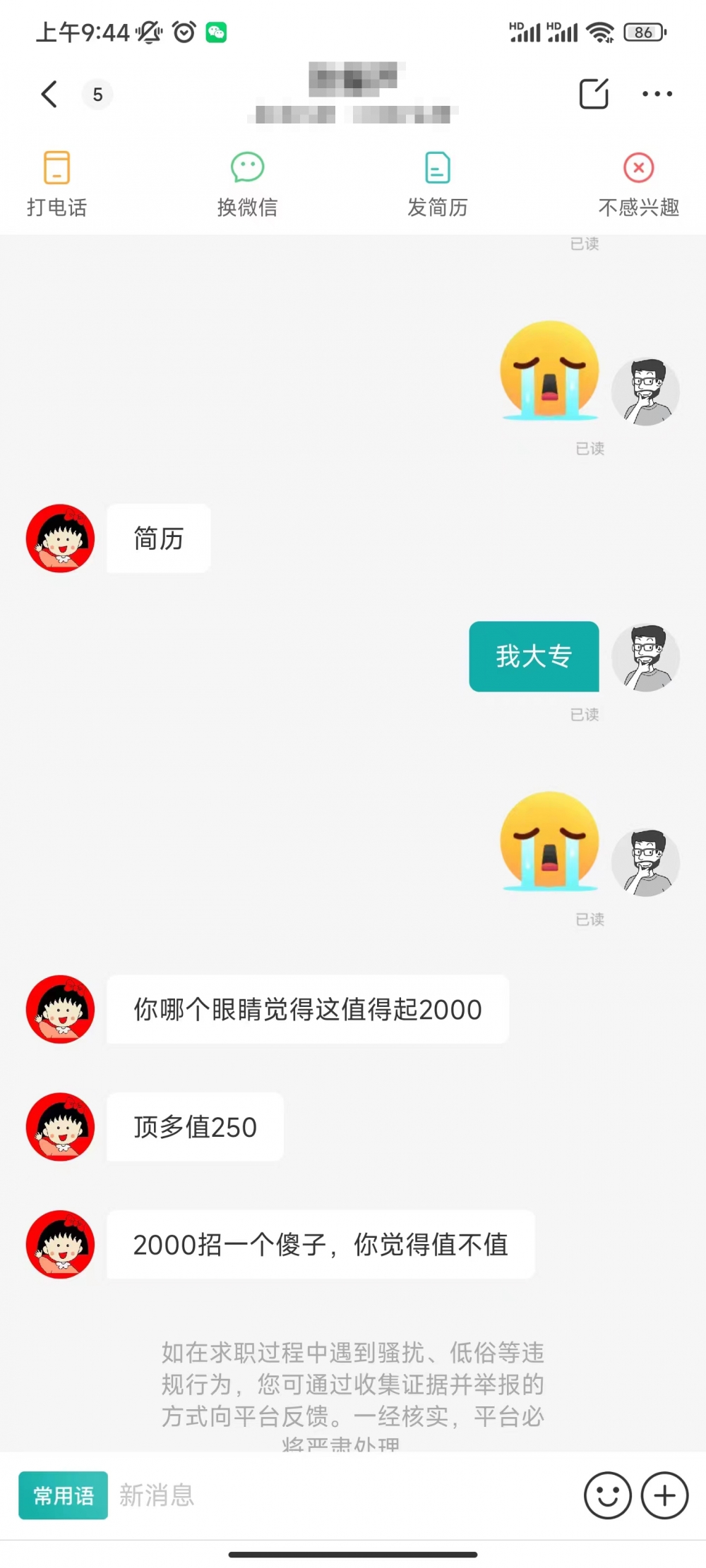
Task: Select the 顶多值250 message bubble
Action: pyautogui.click(x=193, y=1127)
